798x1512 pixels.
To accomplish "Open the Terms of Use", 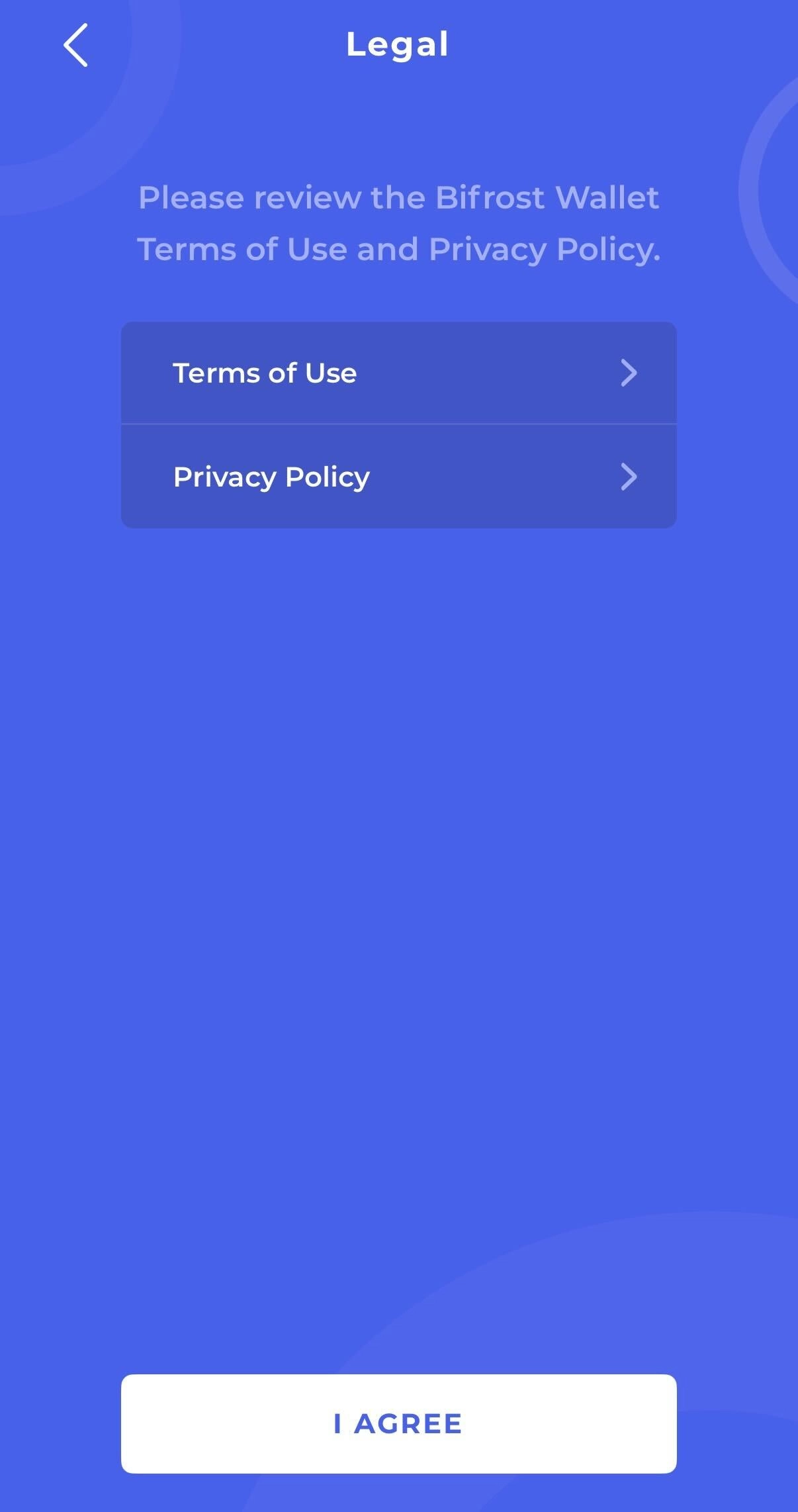I will [398, 373].
